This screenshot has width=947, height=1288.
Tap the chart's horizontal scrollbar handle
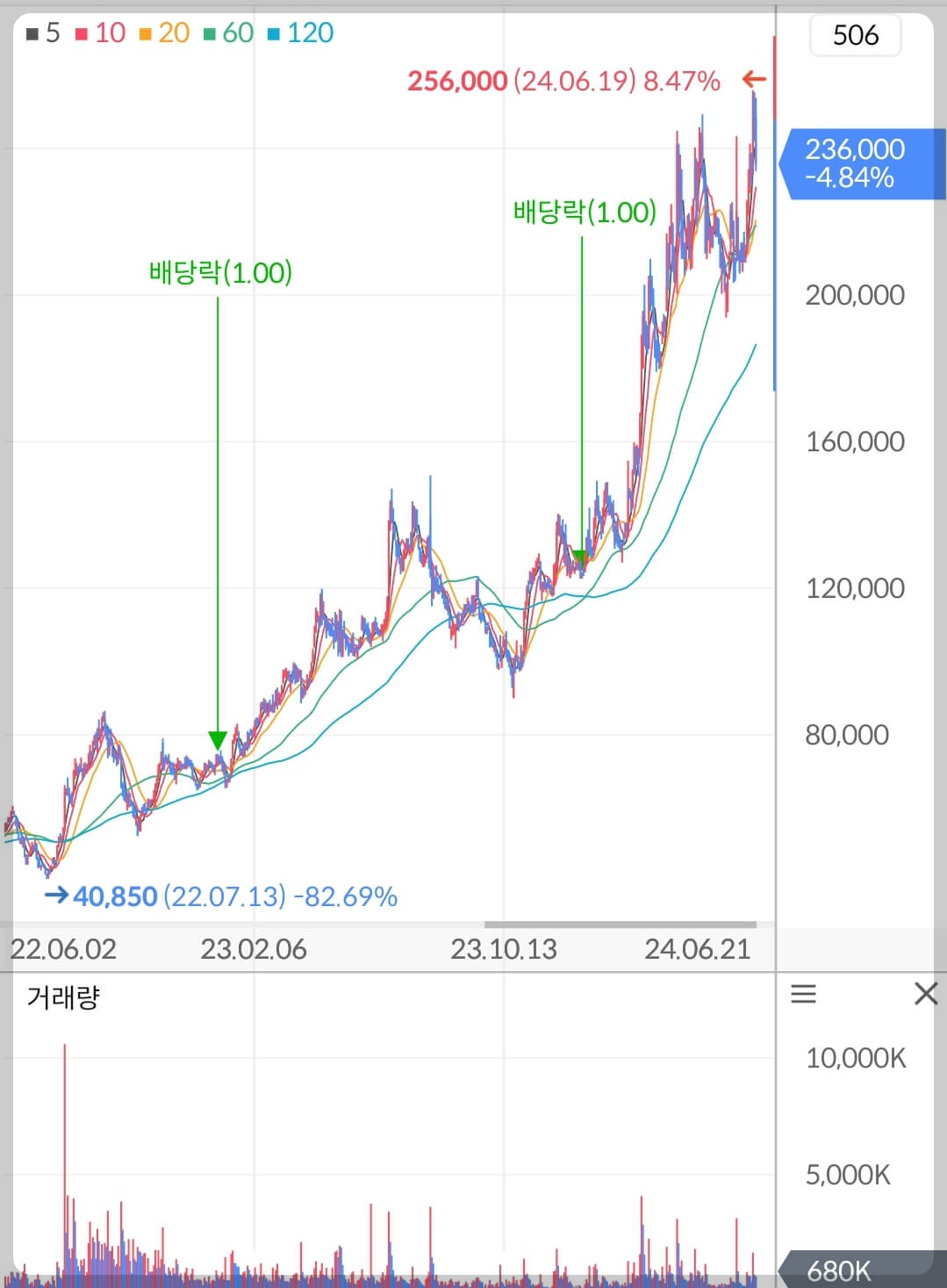click(x=621, y=925)
